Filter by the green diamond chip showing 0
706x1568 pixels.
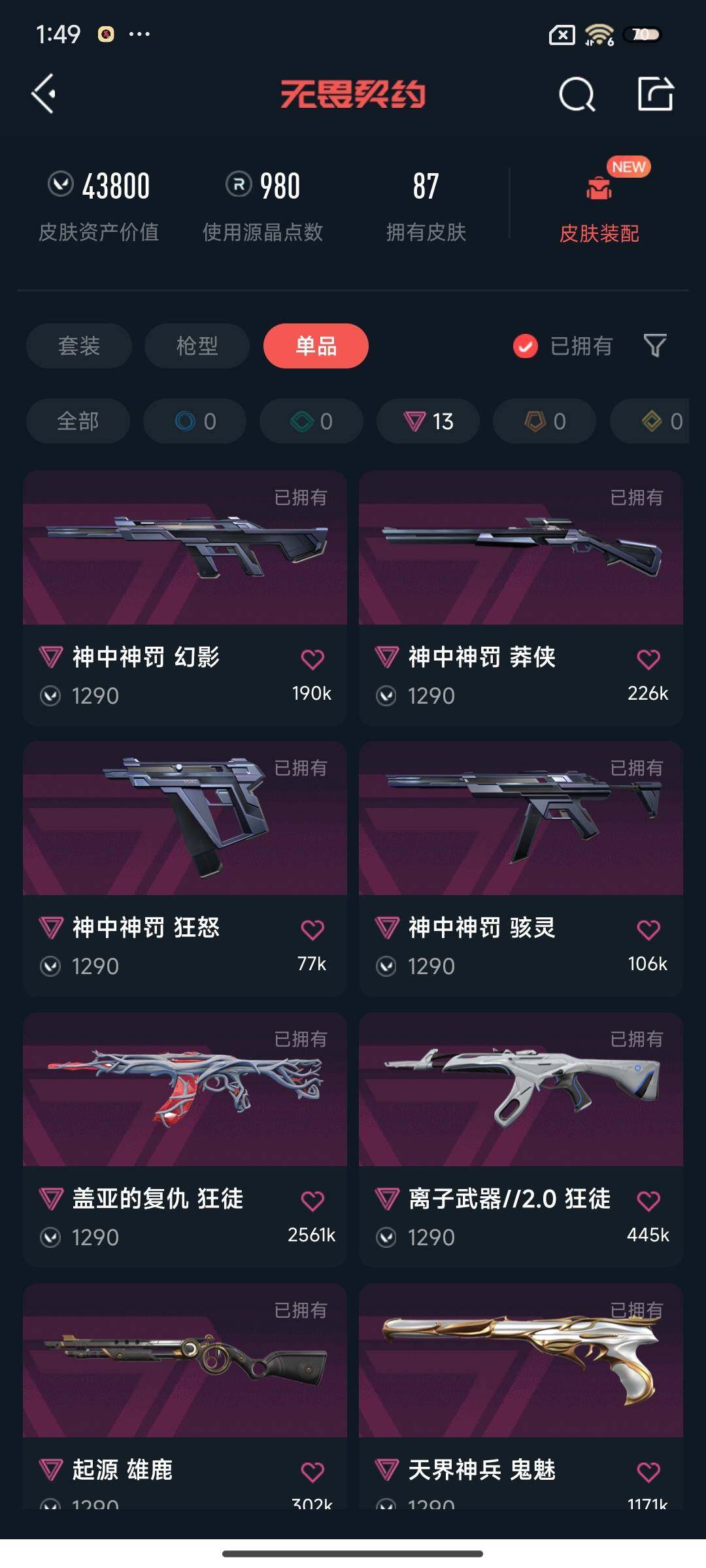pyautogui.click(x=312, y=421)
